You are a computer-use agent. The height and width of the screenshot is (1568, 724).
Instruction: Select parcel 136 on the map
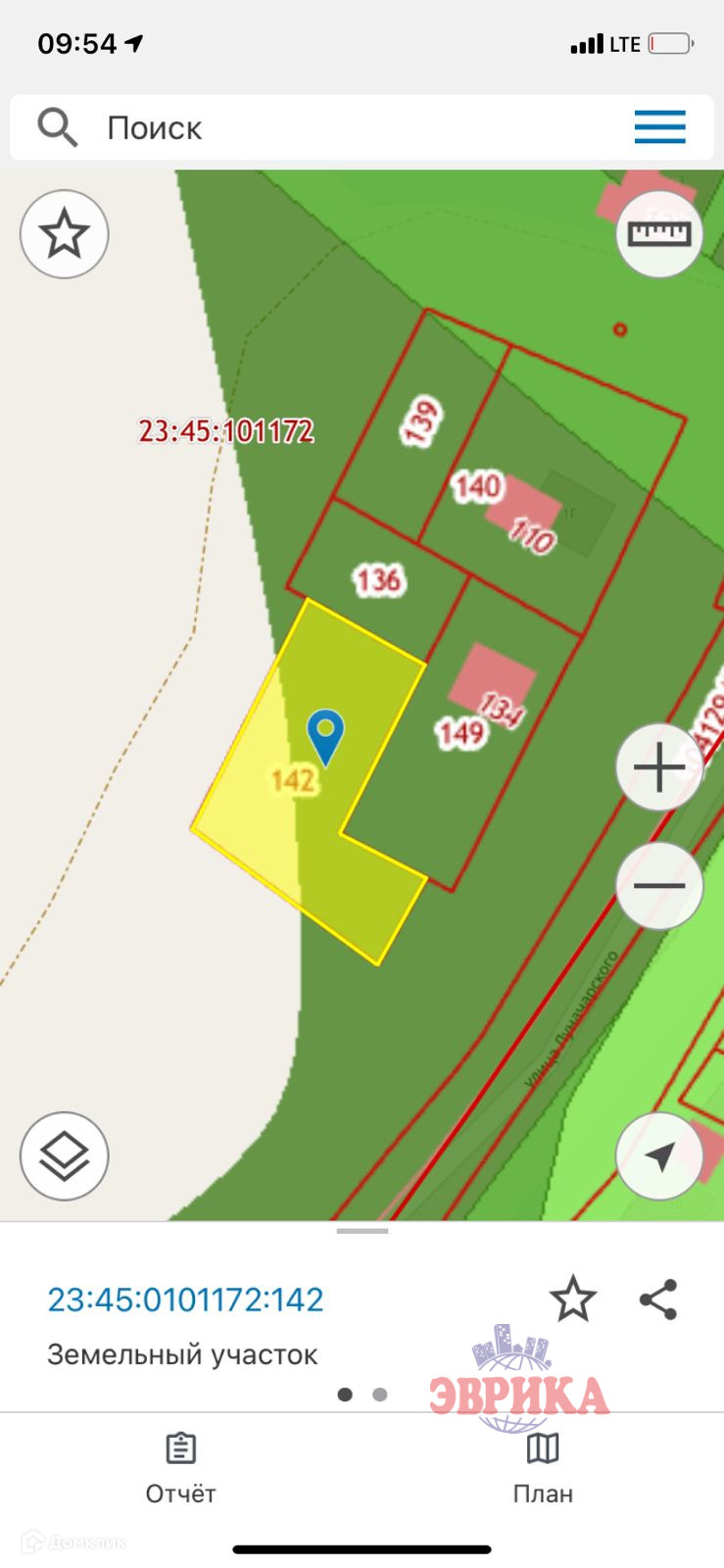click(x=378, y=580)
